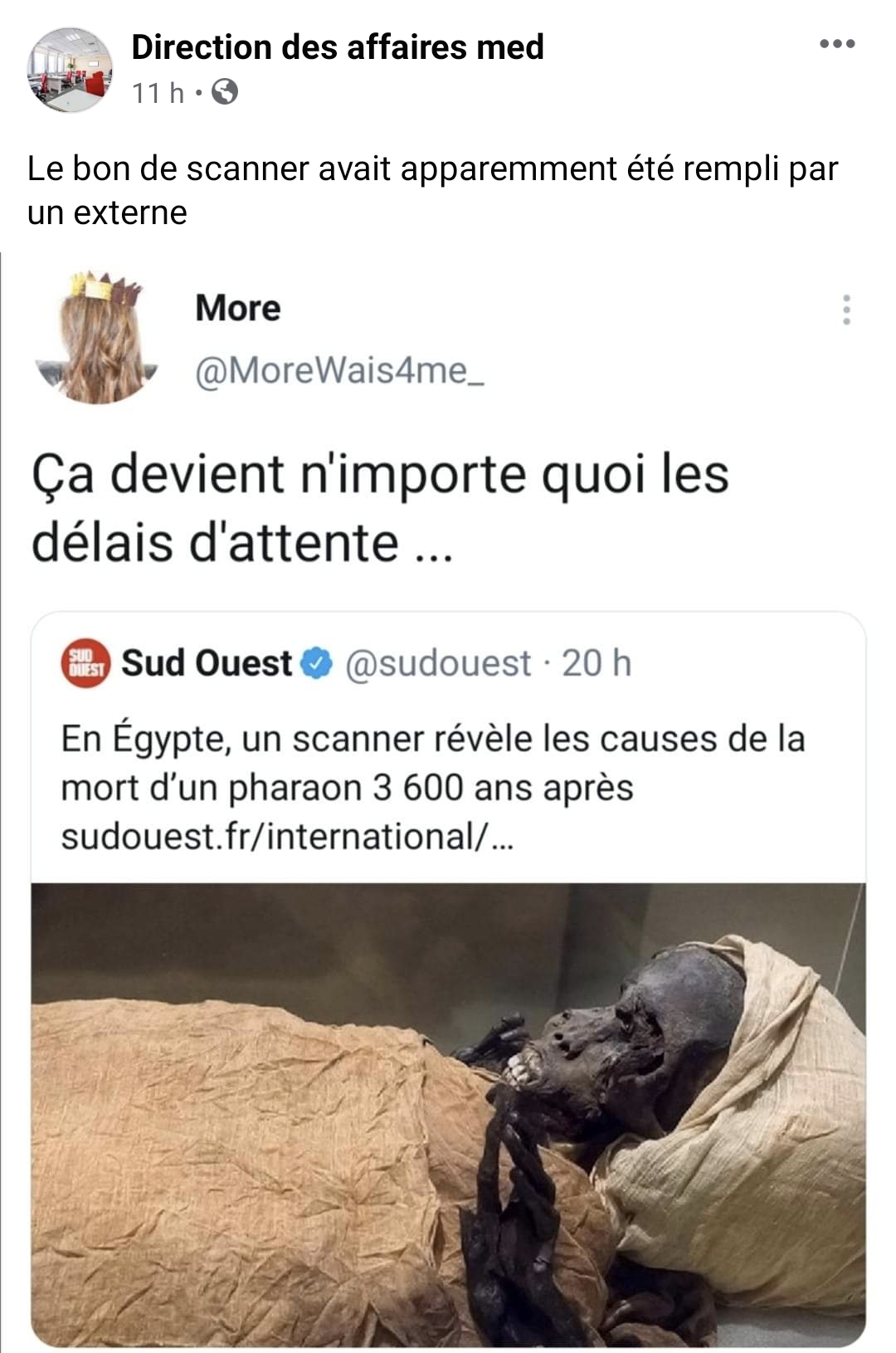Image resolution: width=896 pixels, height=1353 pixels.
Task: Tap the Direction des affaires med page name
Action: [337, 47]
